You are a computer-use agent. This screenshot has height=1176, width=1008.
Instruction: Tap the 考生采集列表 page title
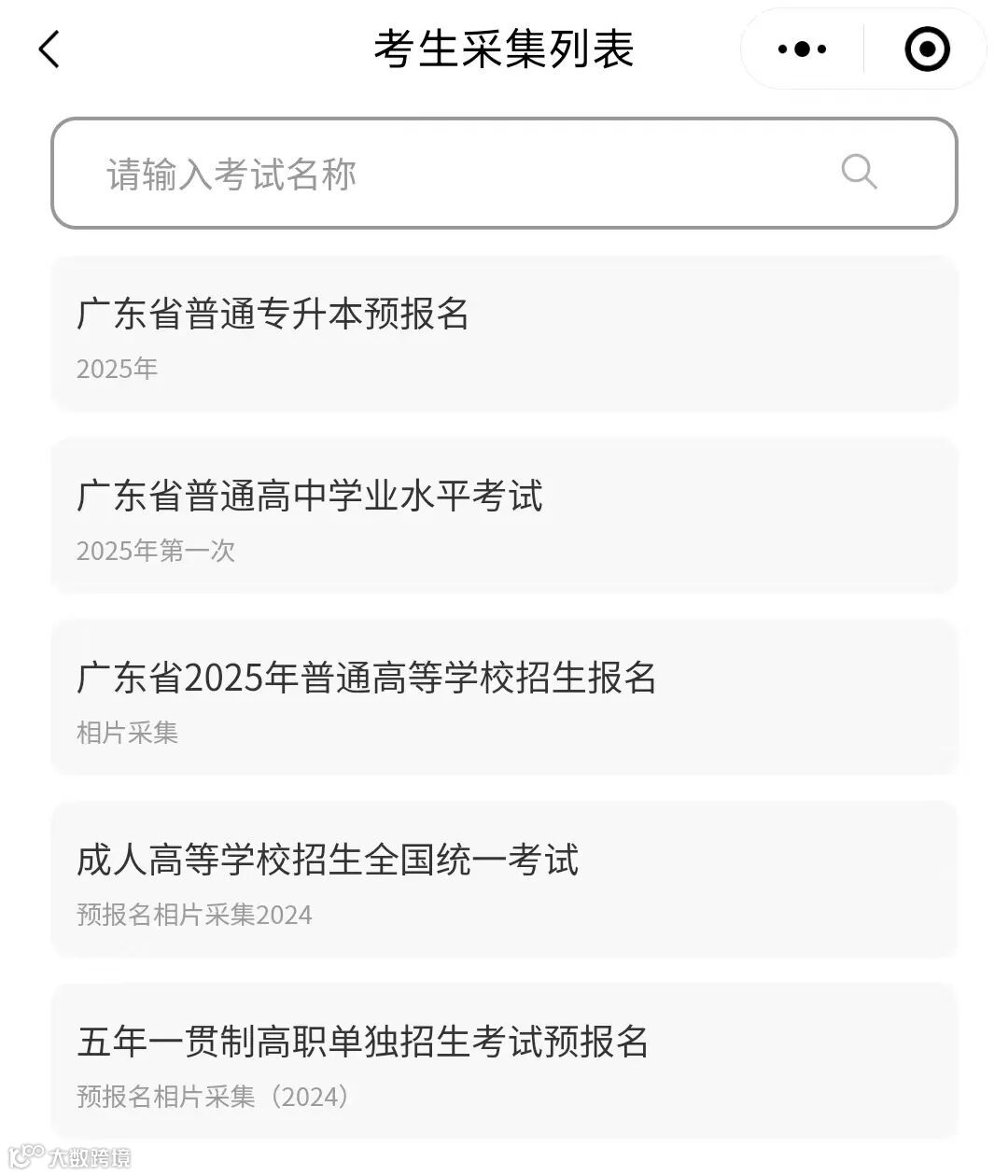tap(504, 51)
